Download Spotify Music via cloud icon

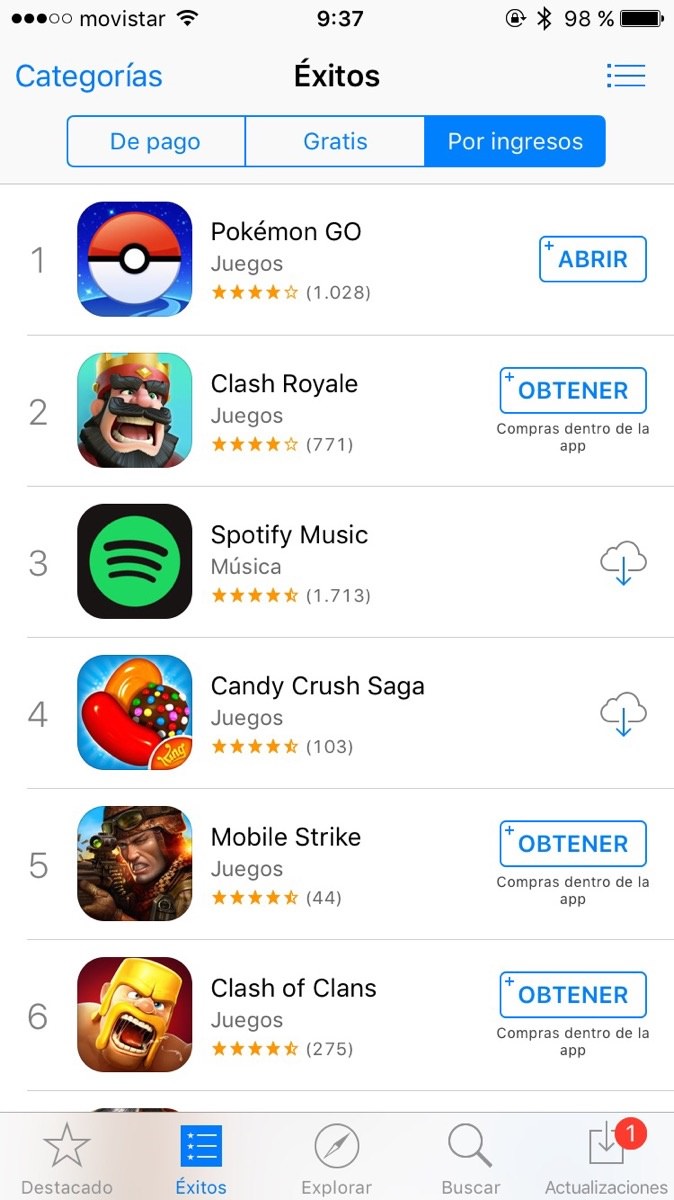pos(623,564)
